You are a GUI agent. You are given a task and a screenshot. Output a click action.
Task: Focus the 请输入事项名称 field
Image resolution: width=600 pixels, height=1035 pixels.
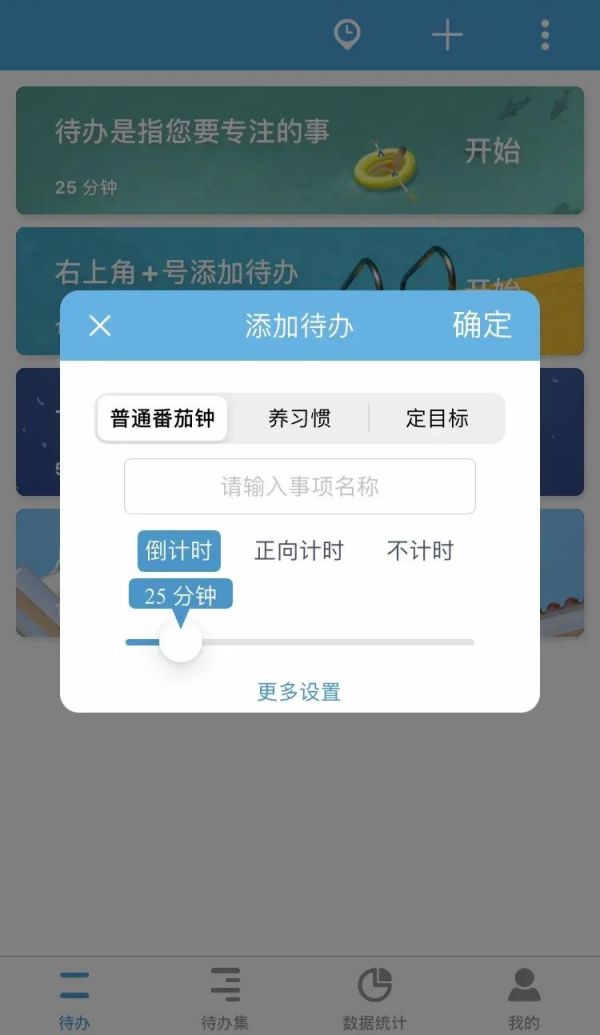click(299, 487)
